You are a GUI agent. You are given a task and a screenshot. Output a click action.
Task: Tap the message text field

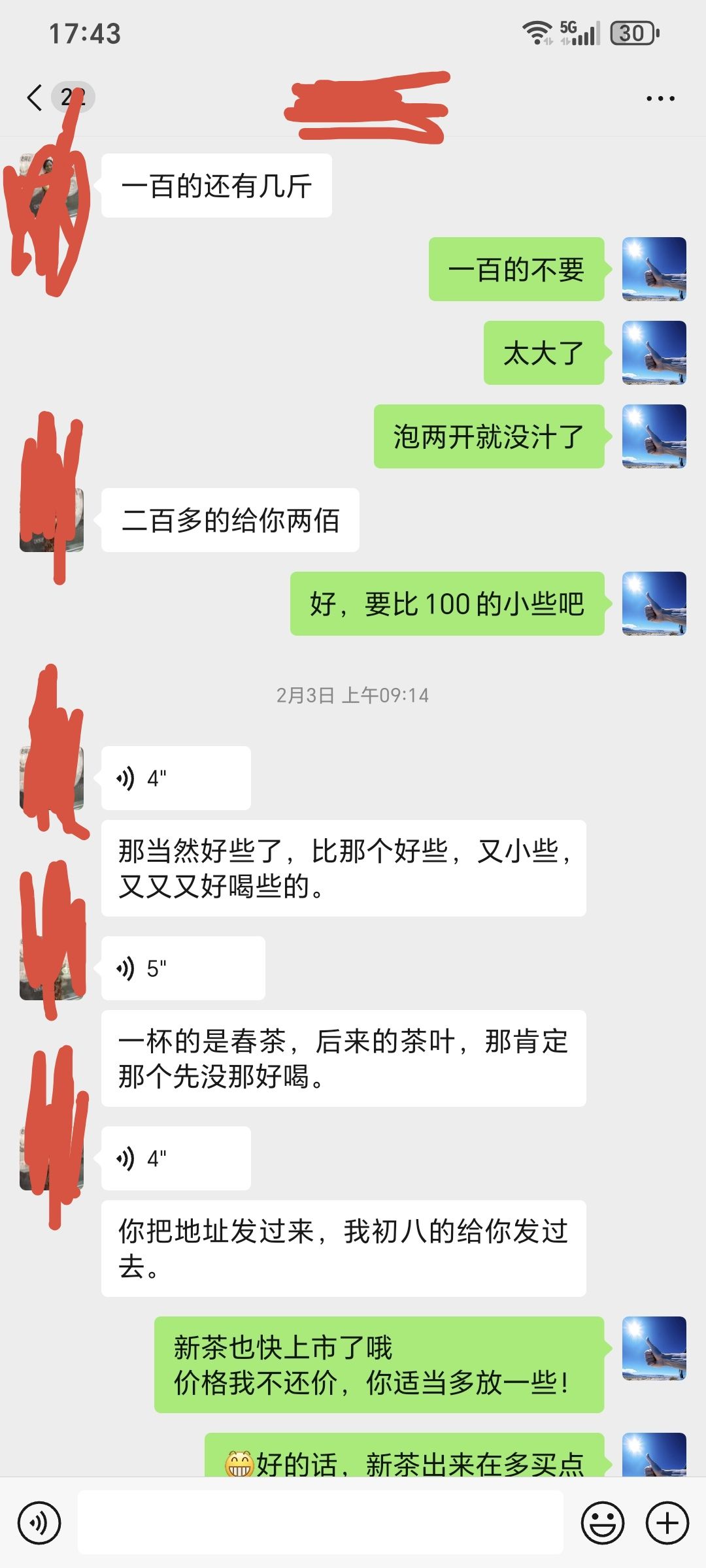(x=320, y=1522)
